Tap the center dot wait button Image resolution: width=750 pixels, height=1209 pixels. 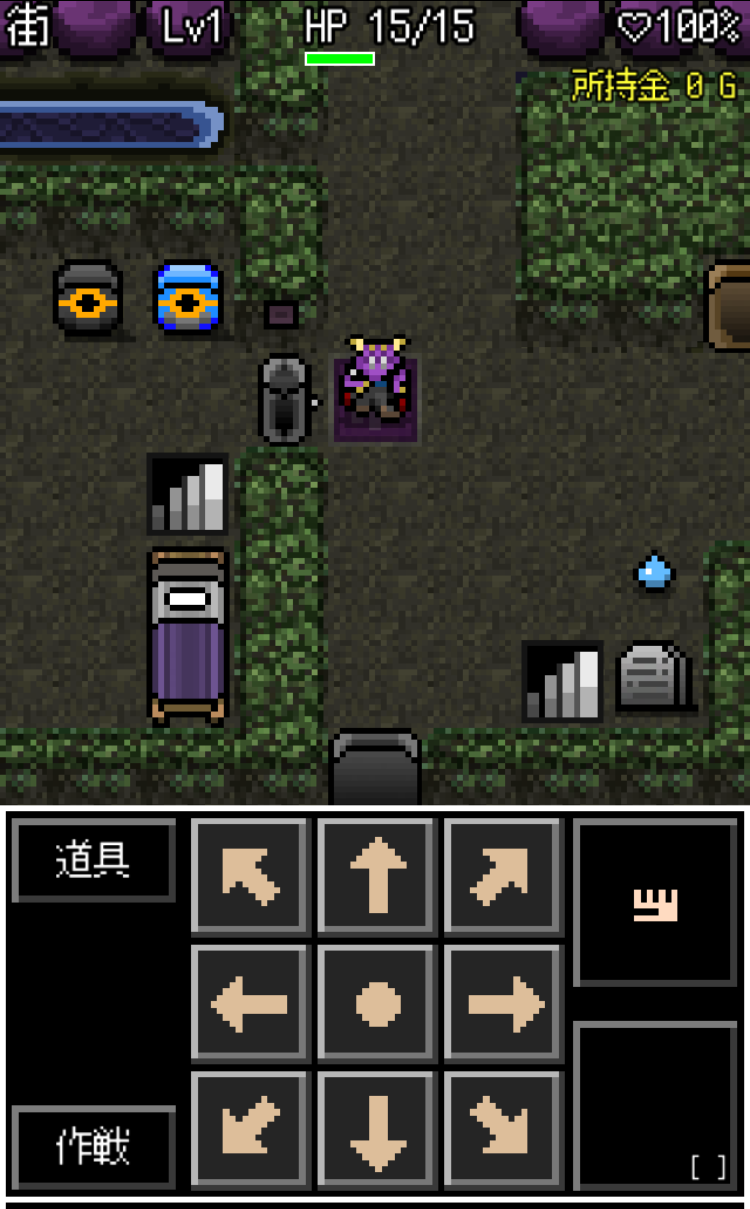click(377, 1003)
